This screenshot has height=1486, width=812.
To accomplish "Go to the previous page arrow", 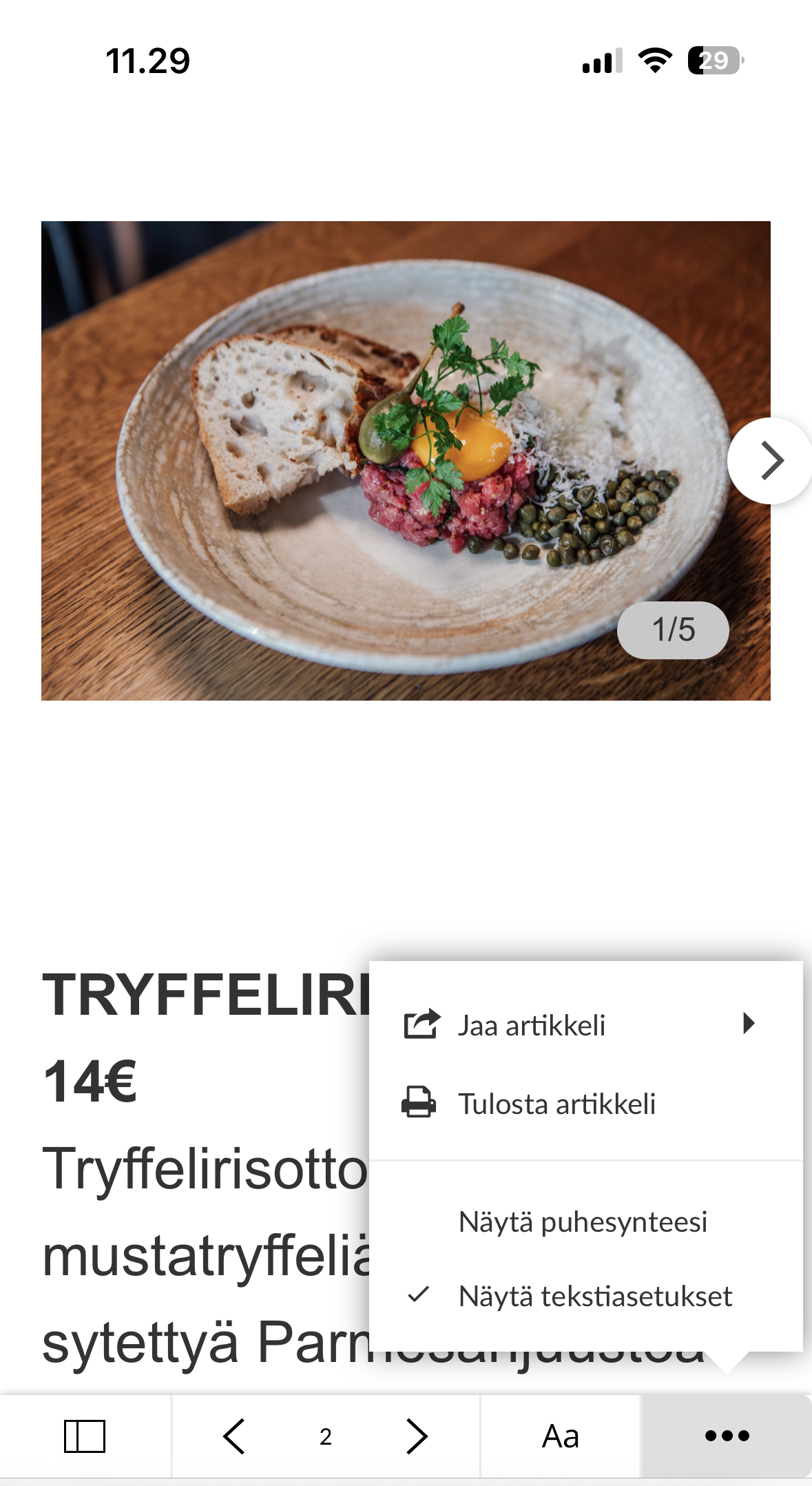I will tap(235, 1436).
